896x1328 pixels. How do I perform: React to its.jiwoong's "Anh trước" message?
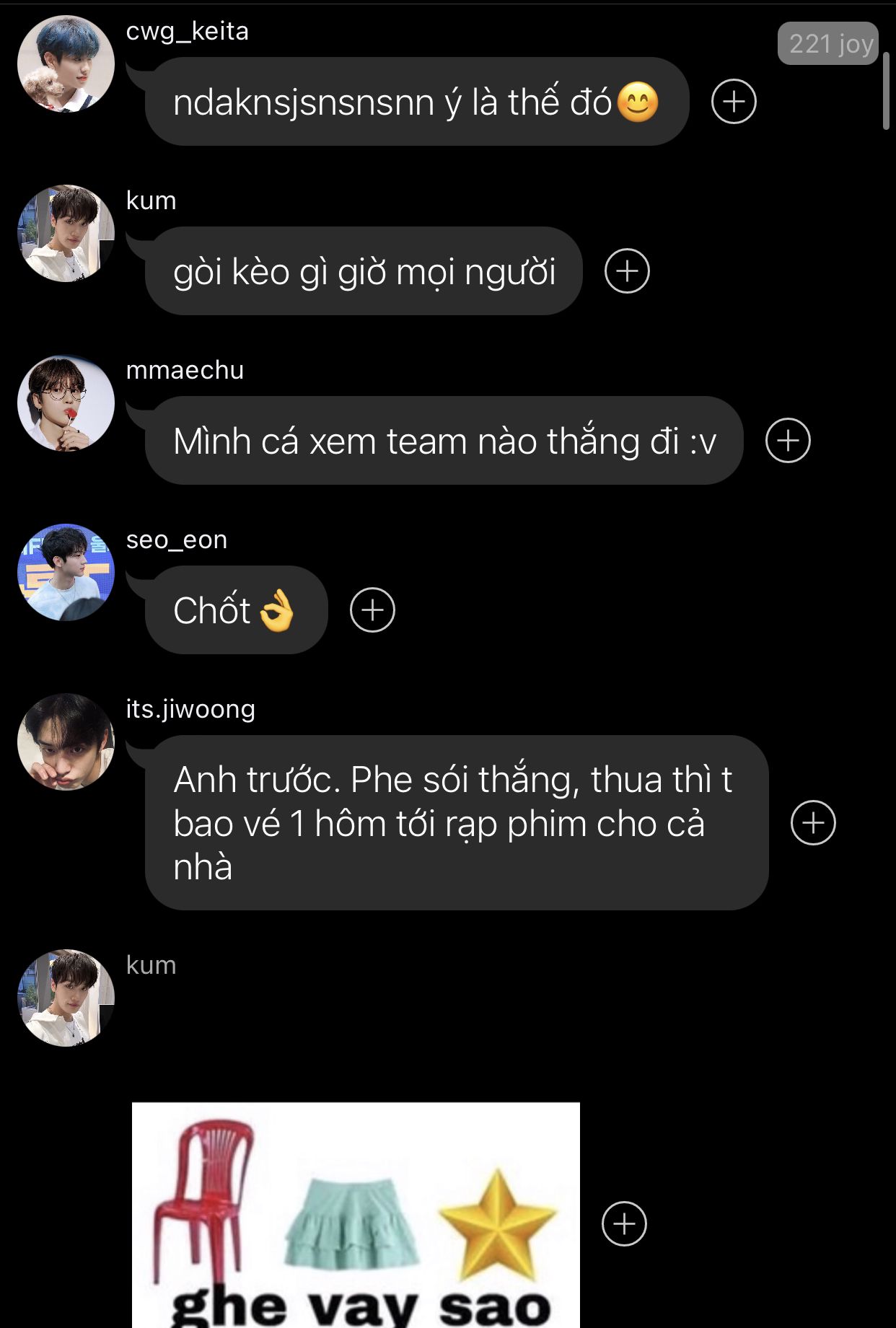click(x=813, y=823)
